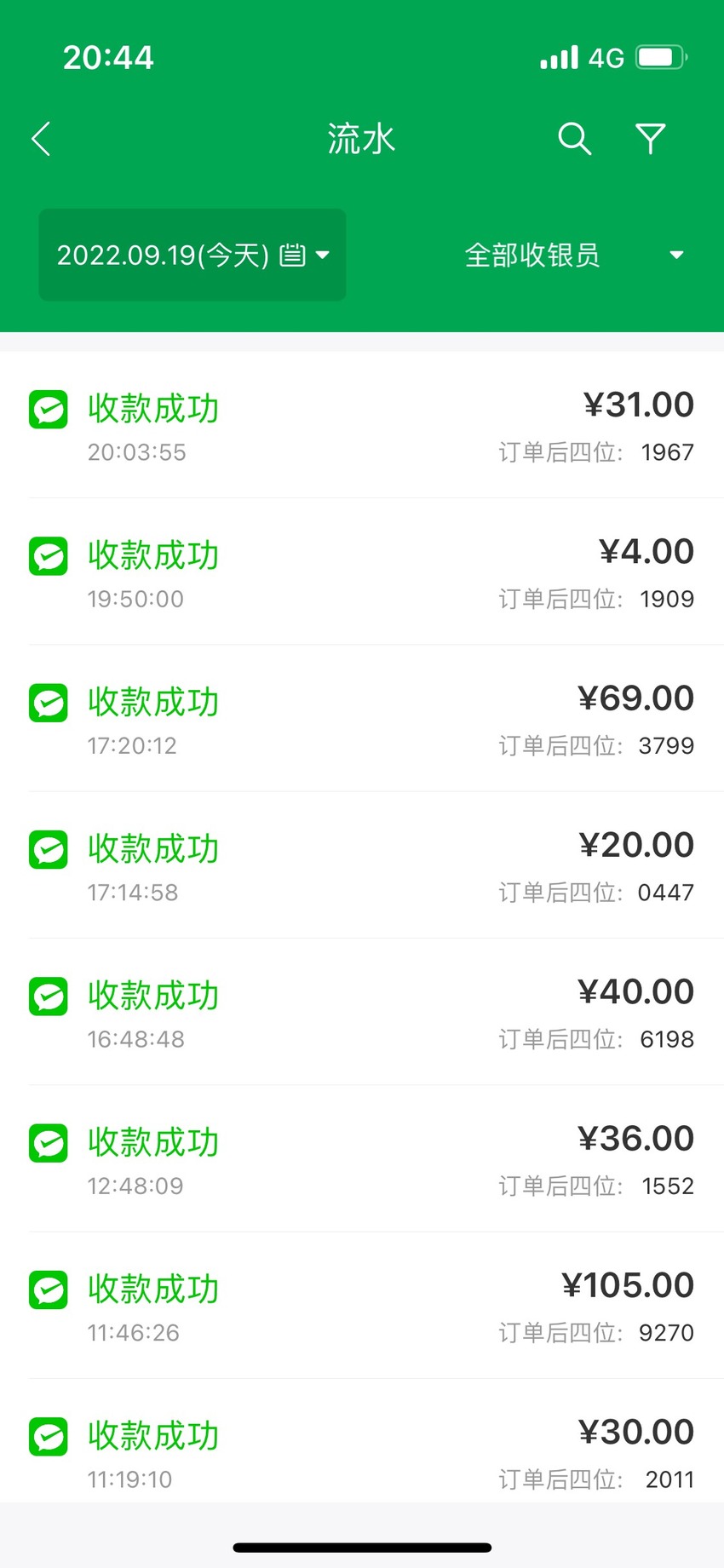Go back using the top-left arrow
724x1568 pixels.
(41, 139)
